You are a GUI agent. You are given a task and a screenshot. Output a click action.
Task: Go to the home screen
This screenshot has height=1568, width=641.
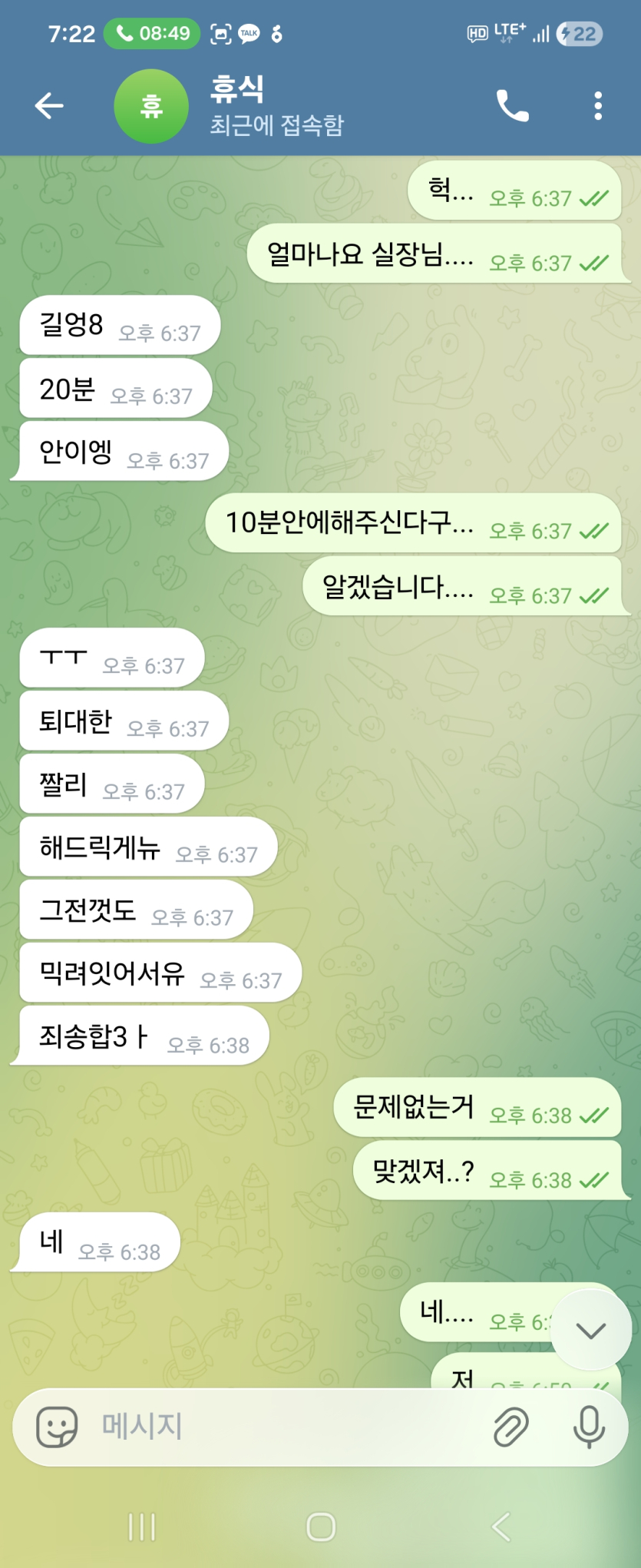321,1527
